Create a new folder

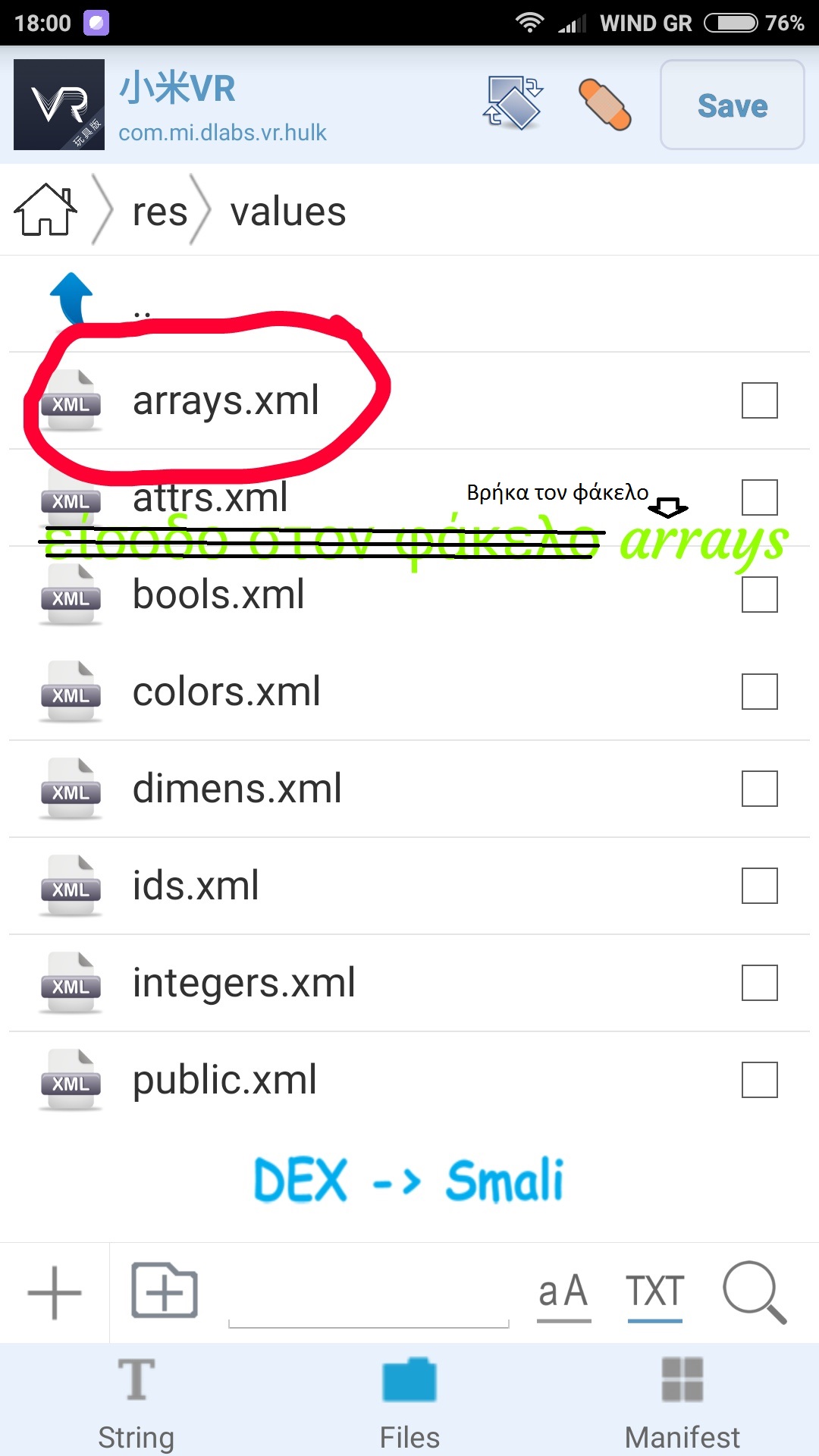click(x=165, y=1291)
